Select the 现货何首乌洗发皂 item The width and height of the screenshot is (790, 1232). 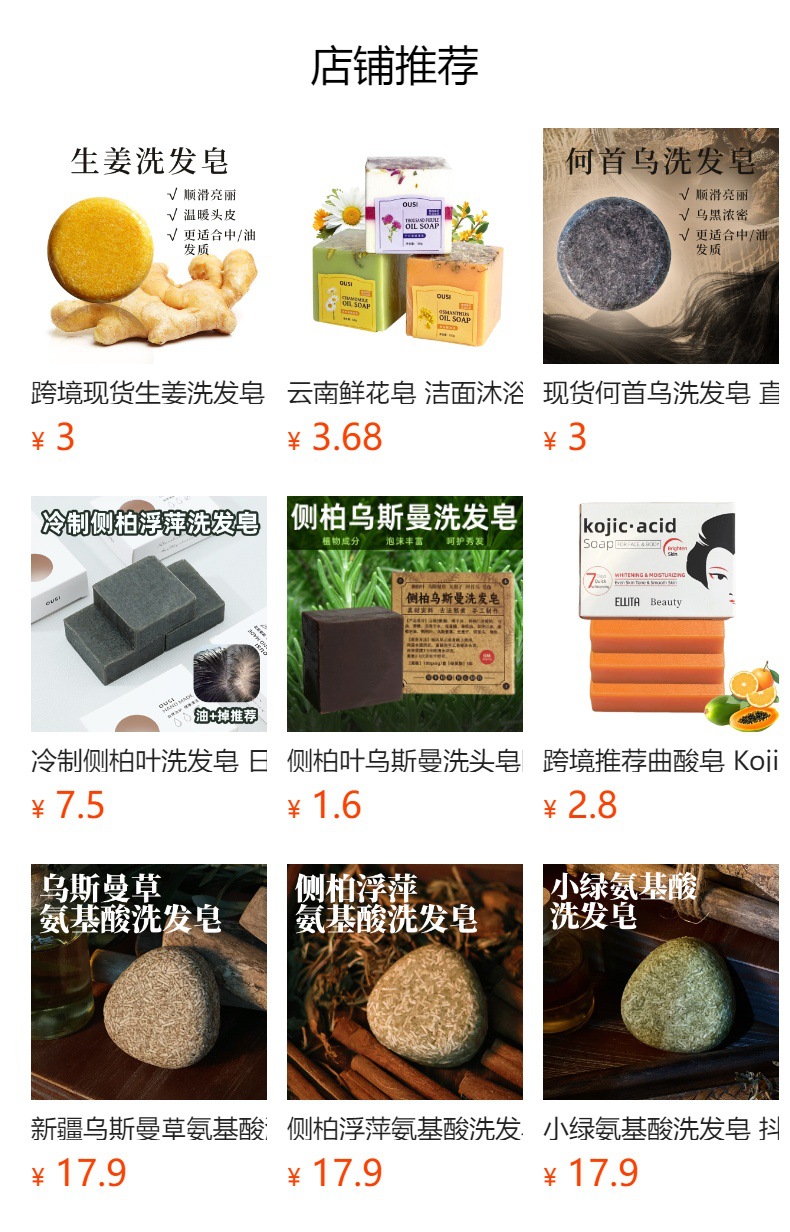[x=660, y=246]
